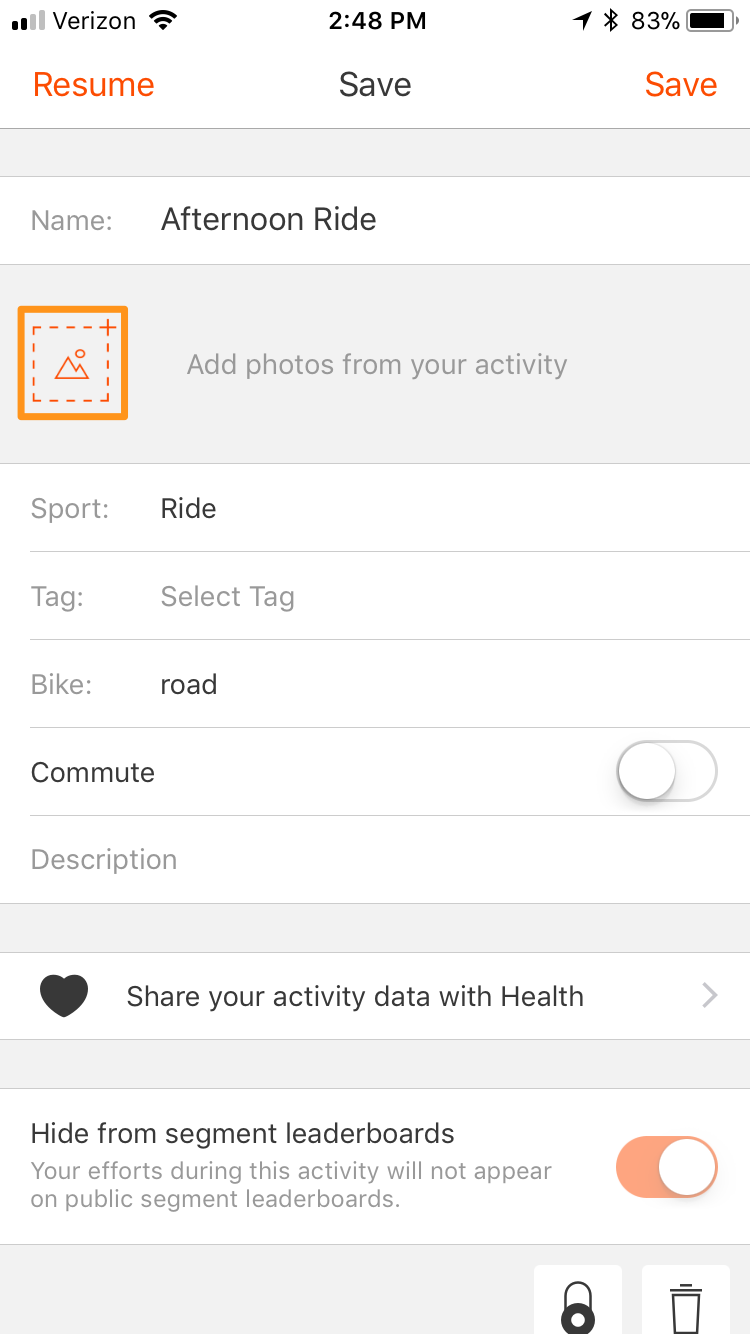Enable the Commute switch

667,771
